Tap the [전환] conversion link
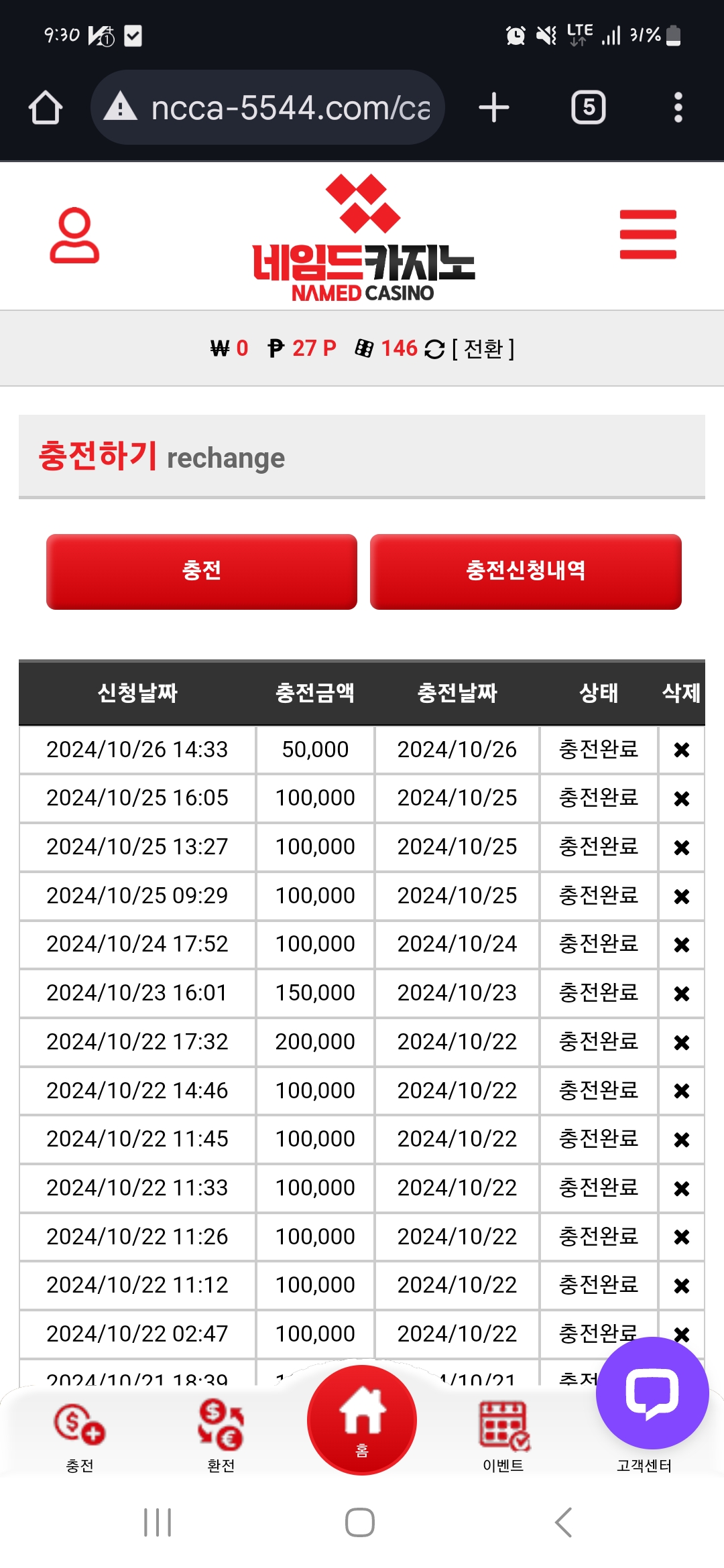 [x=483, y=348]
